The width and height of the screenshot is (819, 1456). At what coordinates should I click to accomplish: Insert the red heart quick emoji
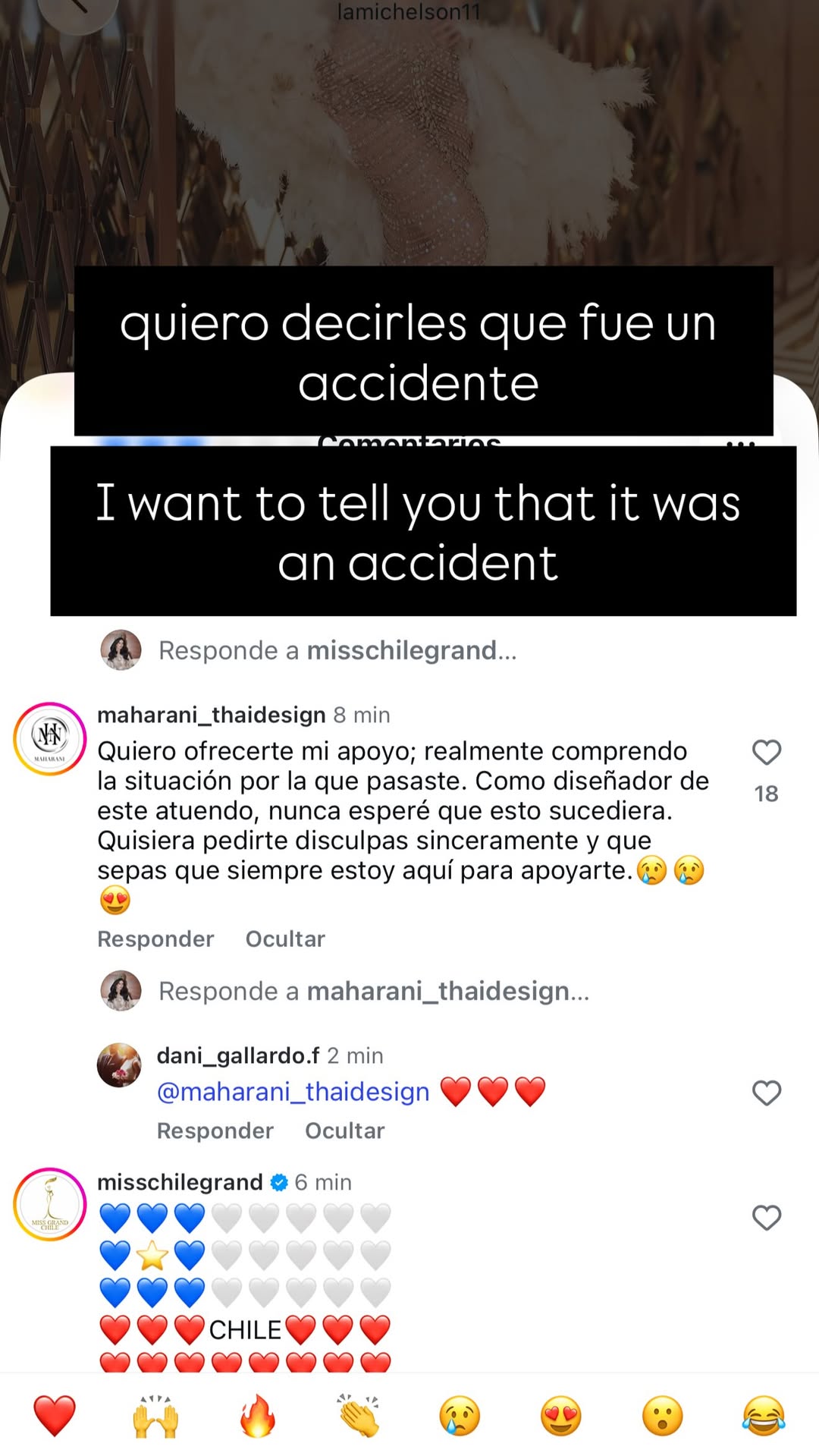pos(55,1416)
